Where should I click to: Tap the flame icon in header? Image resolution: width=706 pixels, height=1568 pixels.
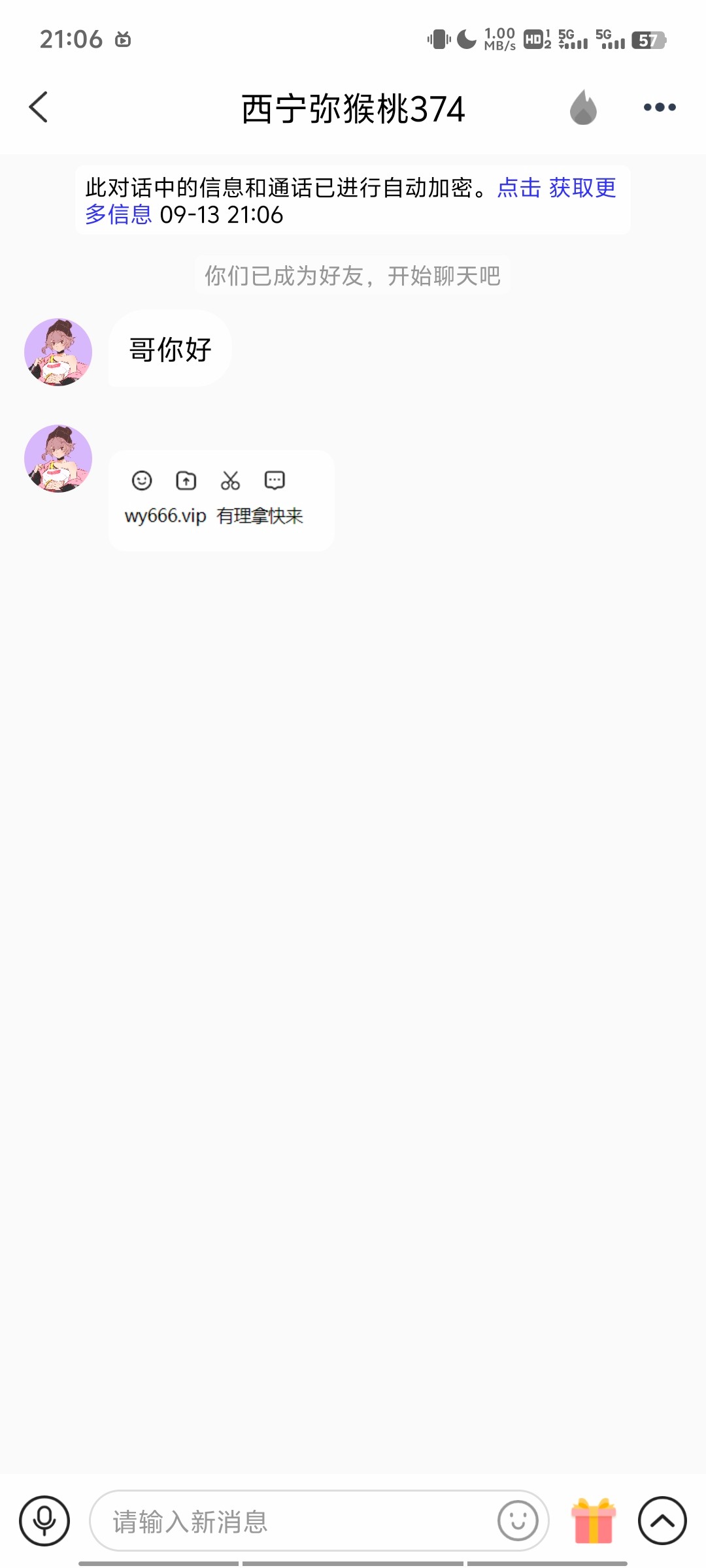583,107
